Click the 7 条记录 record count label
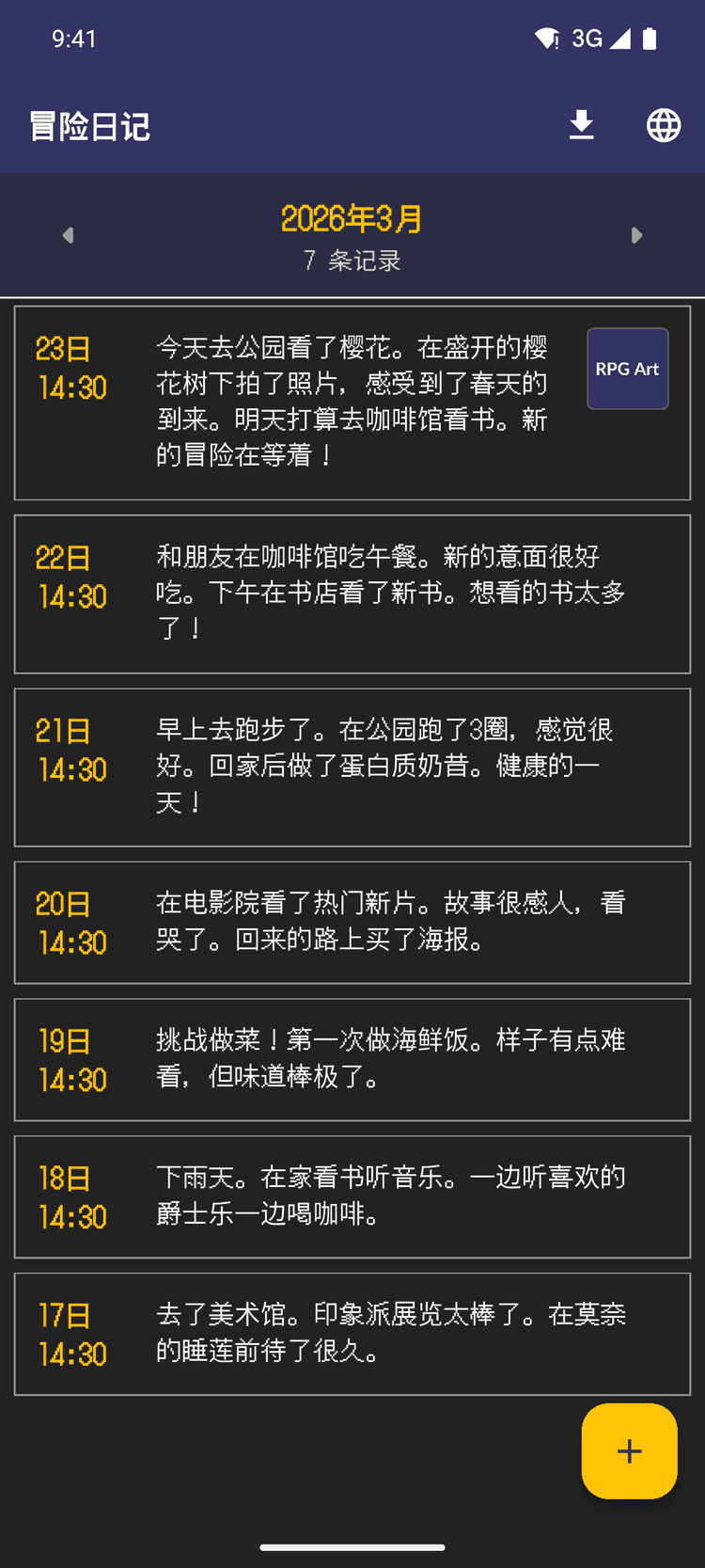The height and width of the screenshot is (1568, 705). [352, 261]
